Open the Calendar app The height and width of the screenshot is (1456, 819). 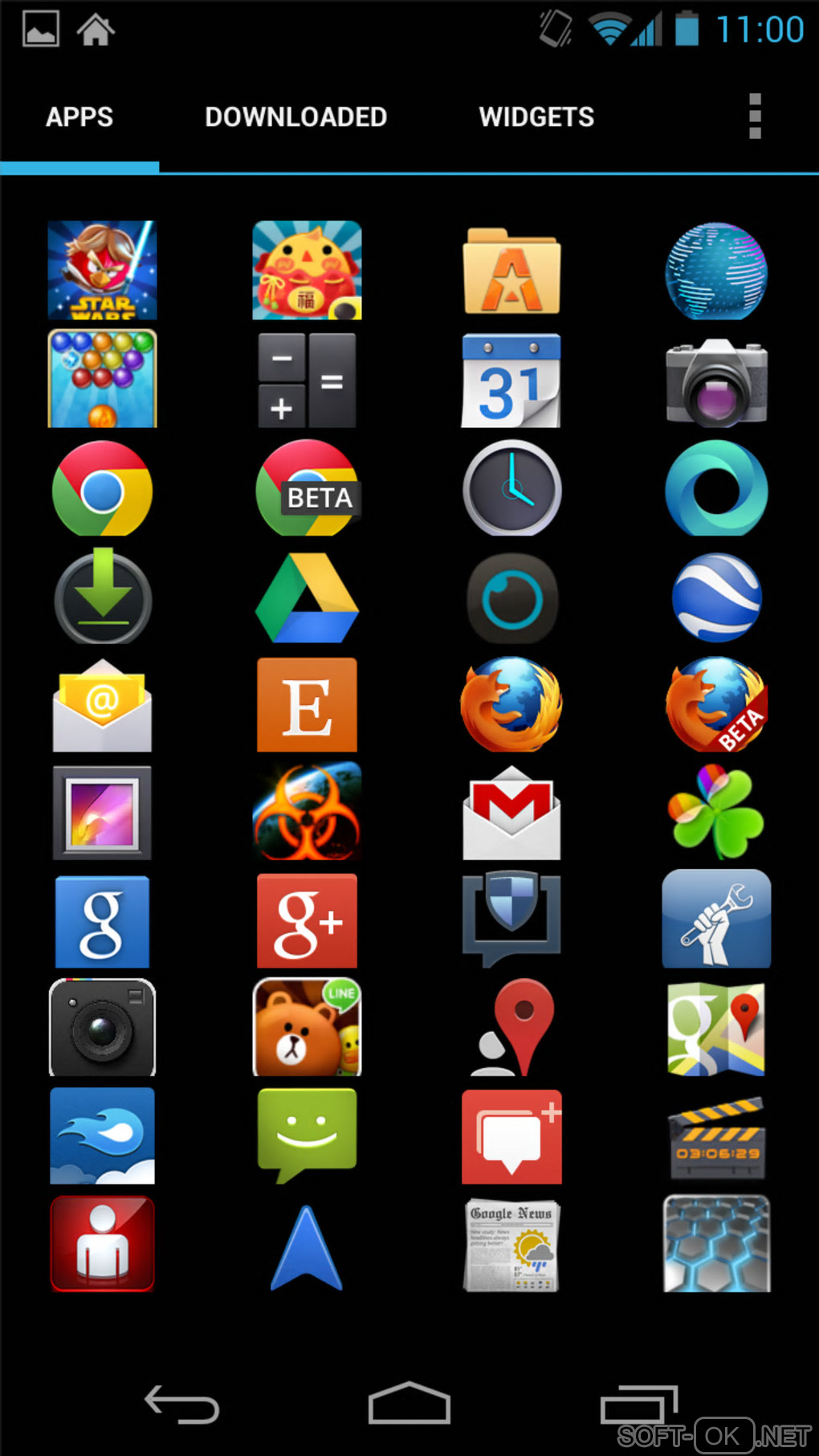coord(511,380)
